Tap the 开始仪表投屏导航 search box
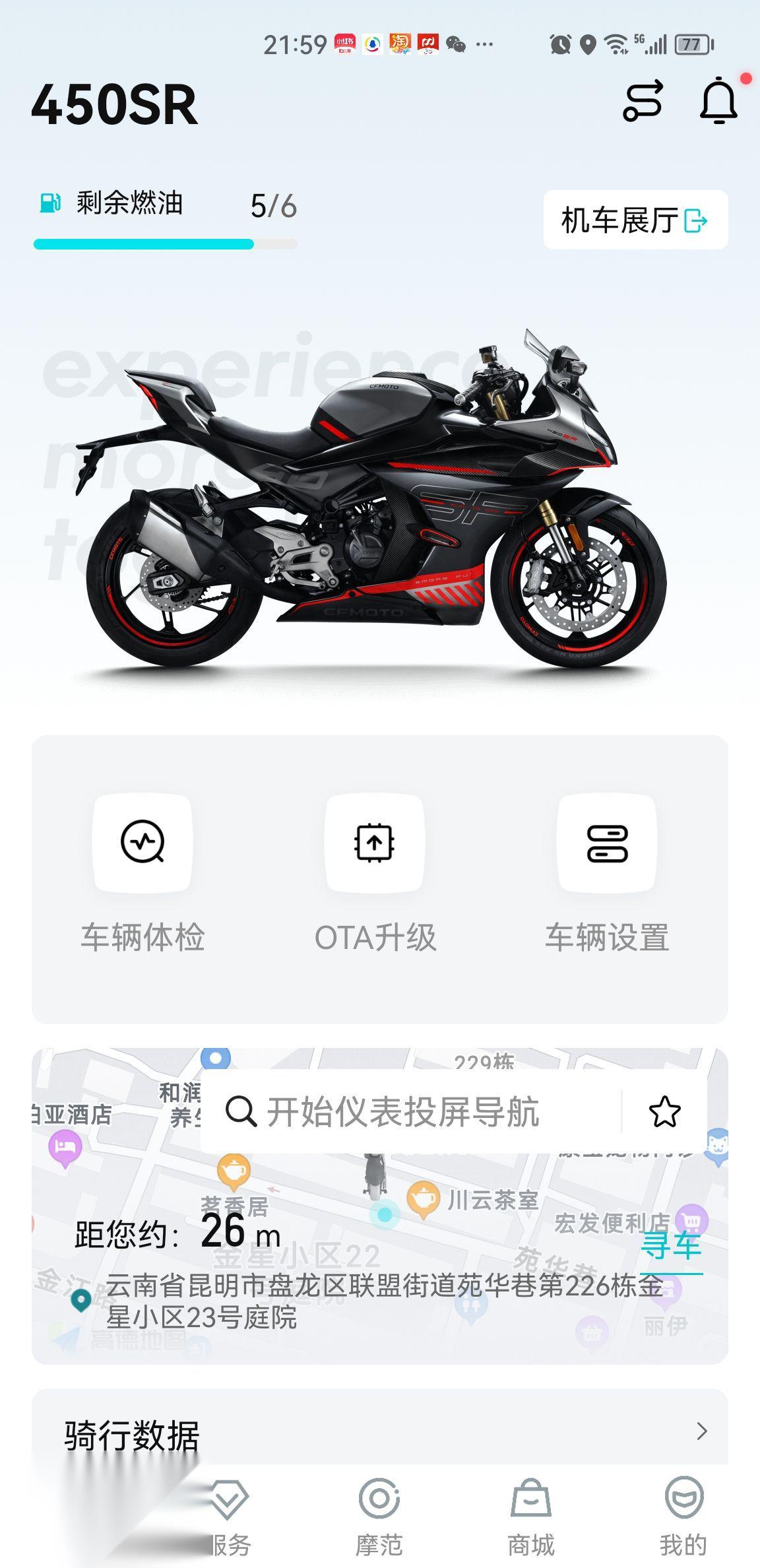 [x=409, y=1112]
